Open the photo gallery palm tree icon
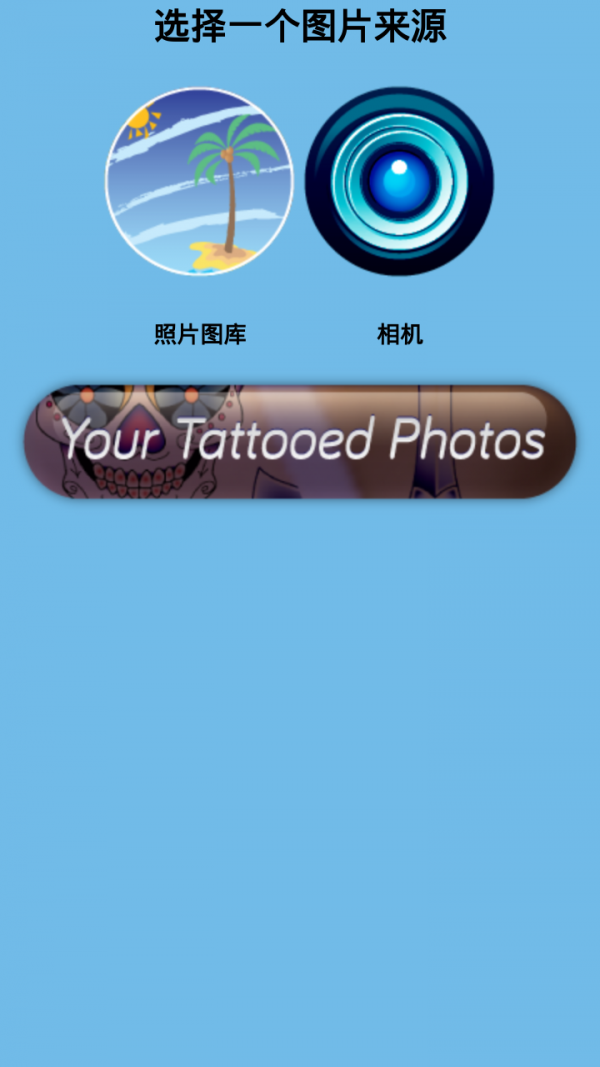Image resolution: width=600 pixels, height=1067 pixels. click(x=200, y=181)
